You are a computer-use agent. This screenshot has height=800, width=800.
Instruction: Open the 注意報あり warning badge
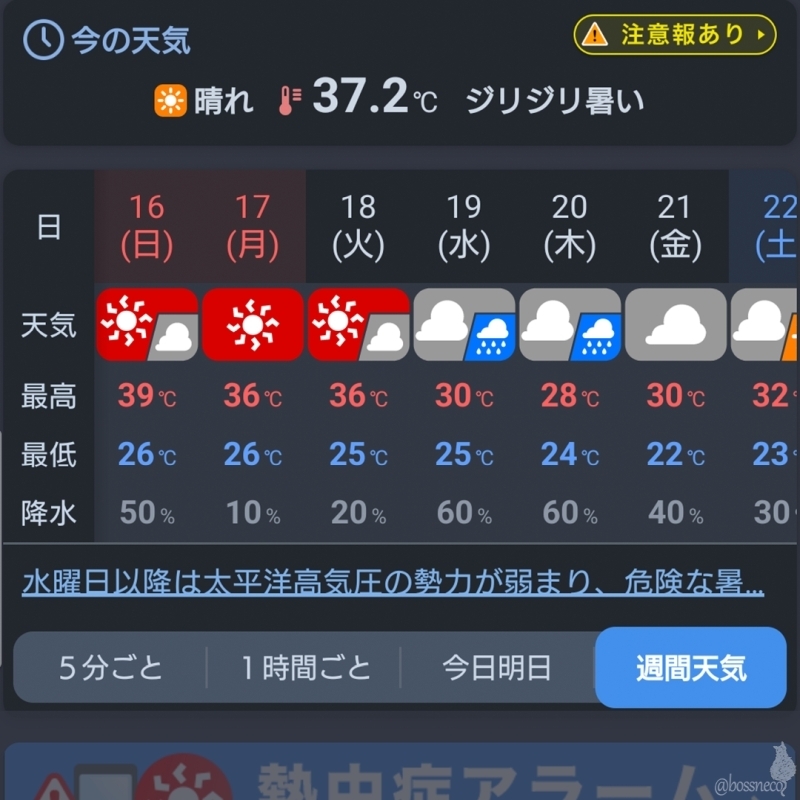pyautogui.click(x=675, y=35)
